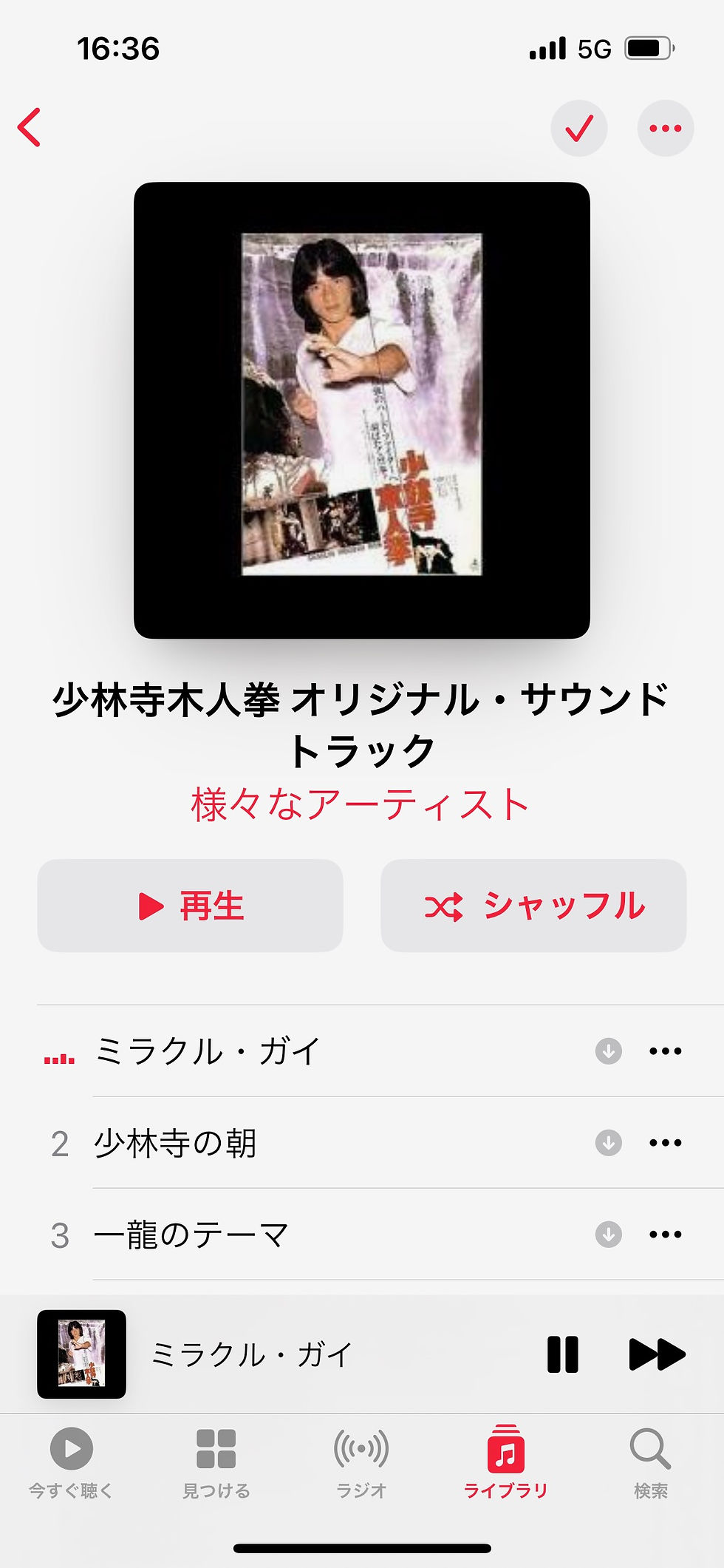Pause playback in the mini player

(x=563, y=1354)
